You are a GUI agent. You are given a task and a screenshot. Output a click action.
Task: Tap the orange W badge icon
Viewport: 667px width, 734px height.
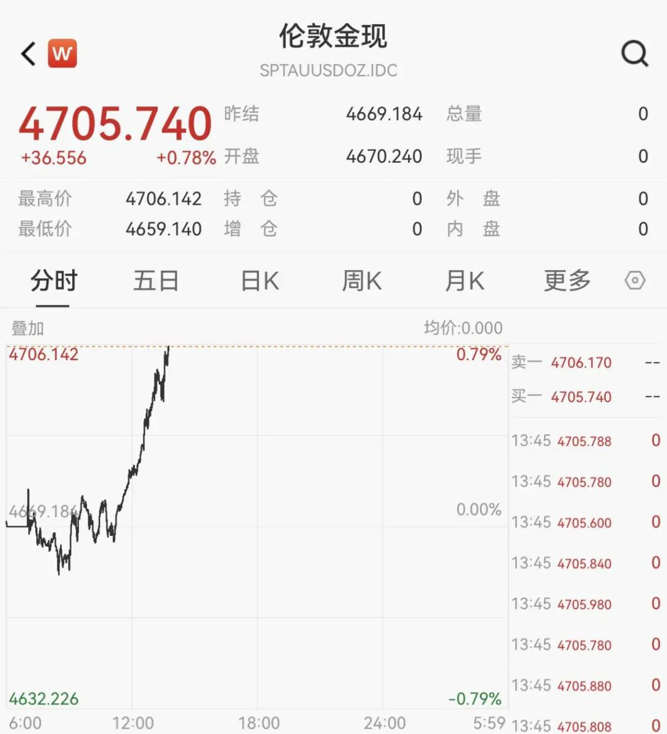[62, 53]
